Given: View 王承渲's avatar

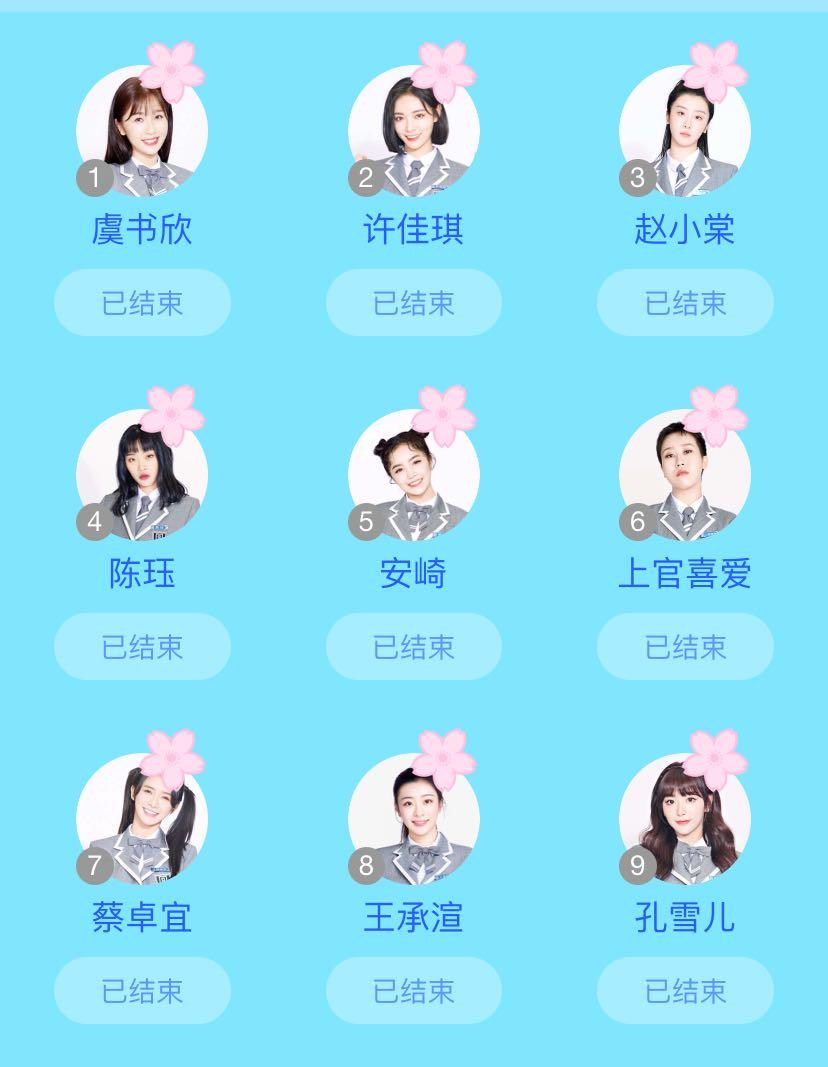Looking at the screenshot, I should (x=413, y=819).
